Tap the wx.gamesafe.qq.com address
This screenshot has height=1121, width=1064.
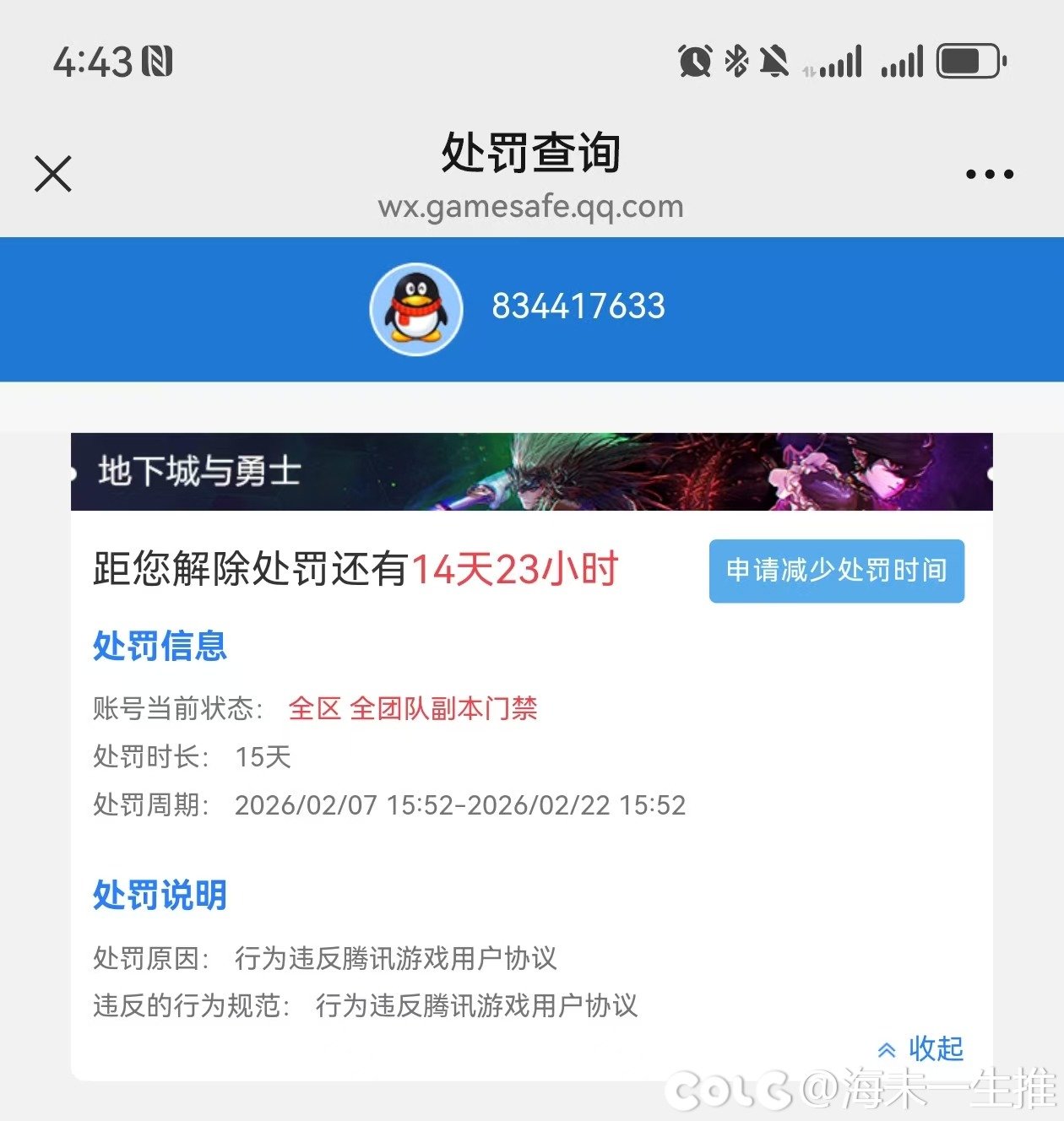(532, 205)
